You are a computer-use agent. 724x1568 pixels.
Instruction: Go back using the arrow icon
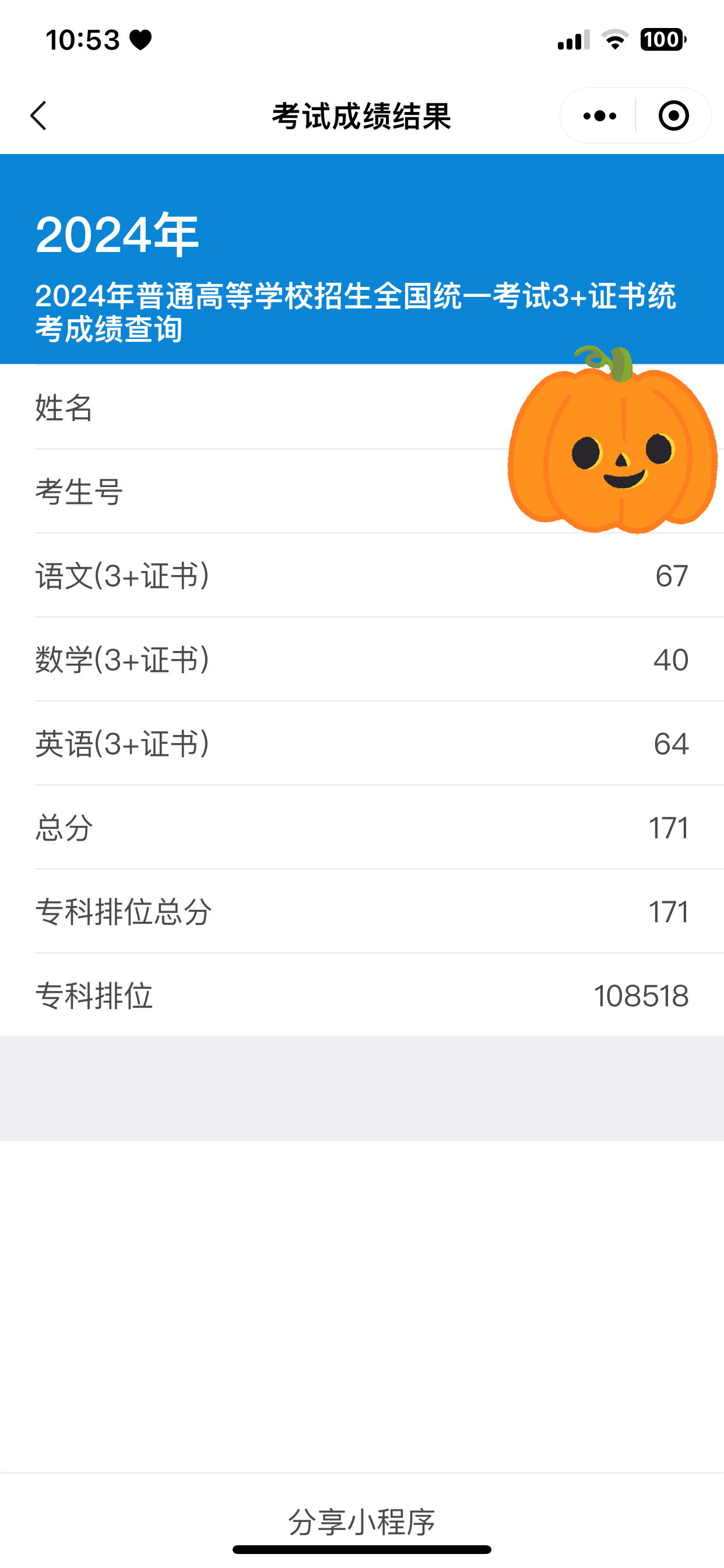pyautogui.click(x=38, y=116)
